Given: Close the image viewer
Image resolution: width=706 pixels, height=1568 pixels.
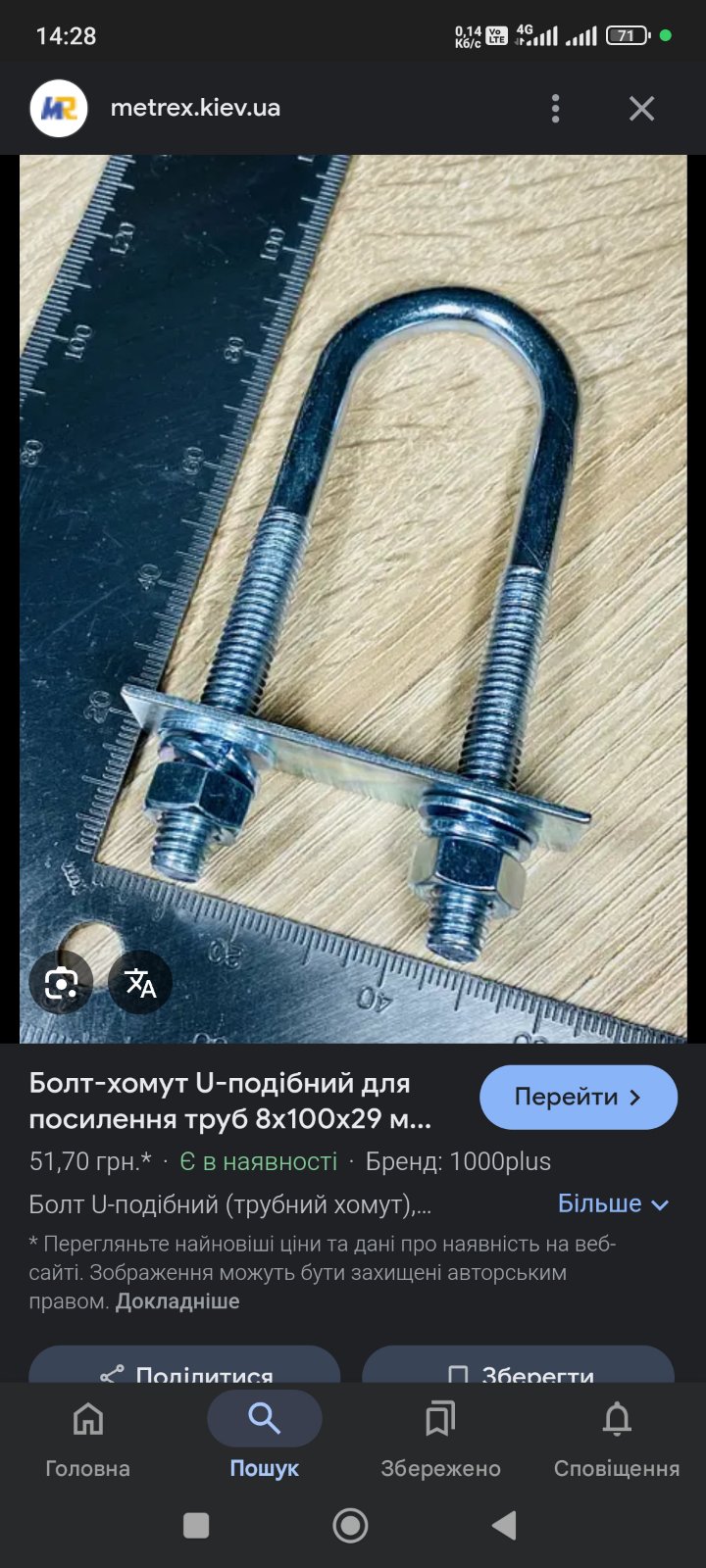Looking at the screenshot, I should [641, 108].
